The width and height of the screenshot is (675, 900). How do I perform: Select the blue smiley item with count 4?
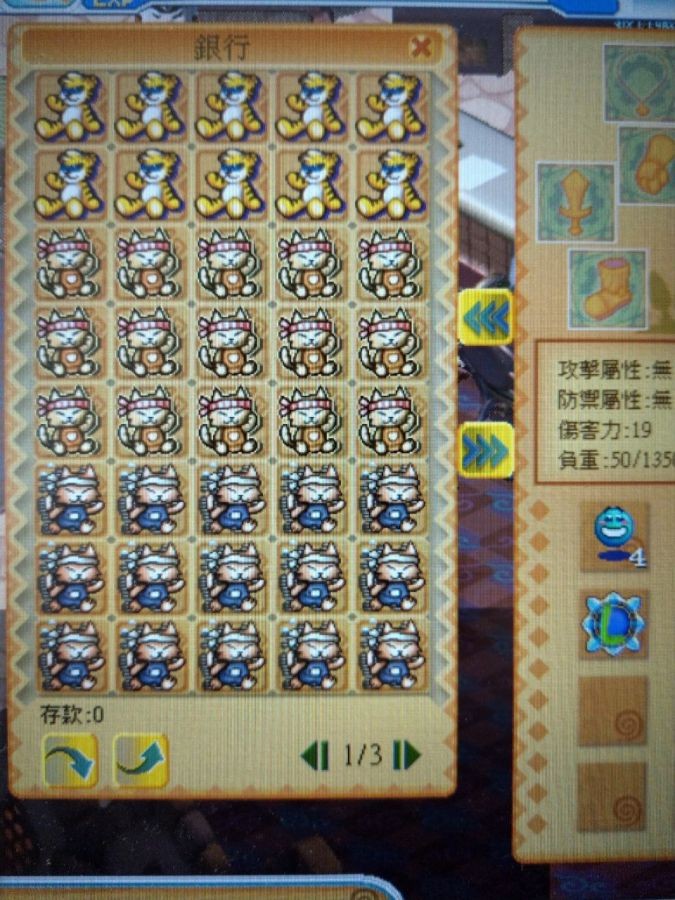pyautogui.click(x=614, y=536)
